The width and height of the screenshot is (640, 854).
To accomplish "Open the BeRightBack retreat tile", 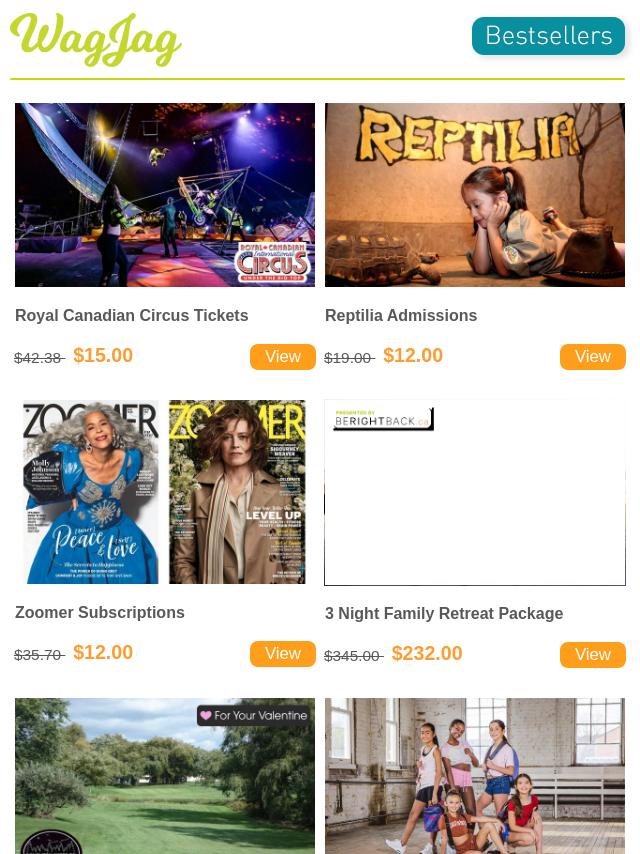I will click(475, 492).
